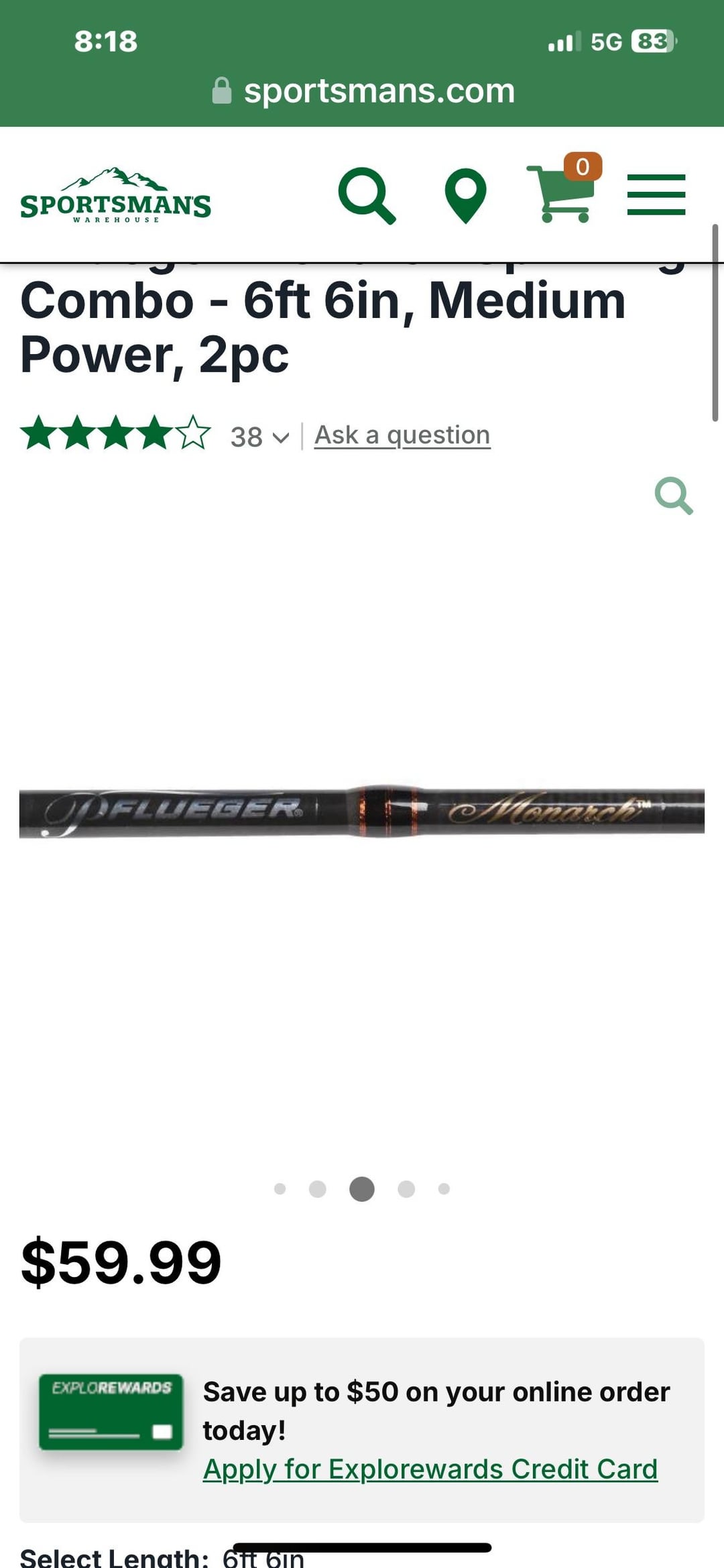724x1568 pixels.
Task: Jump to the fourth image dot
Action: coord(406,1189)
